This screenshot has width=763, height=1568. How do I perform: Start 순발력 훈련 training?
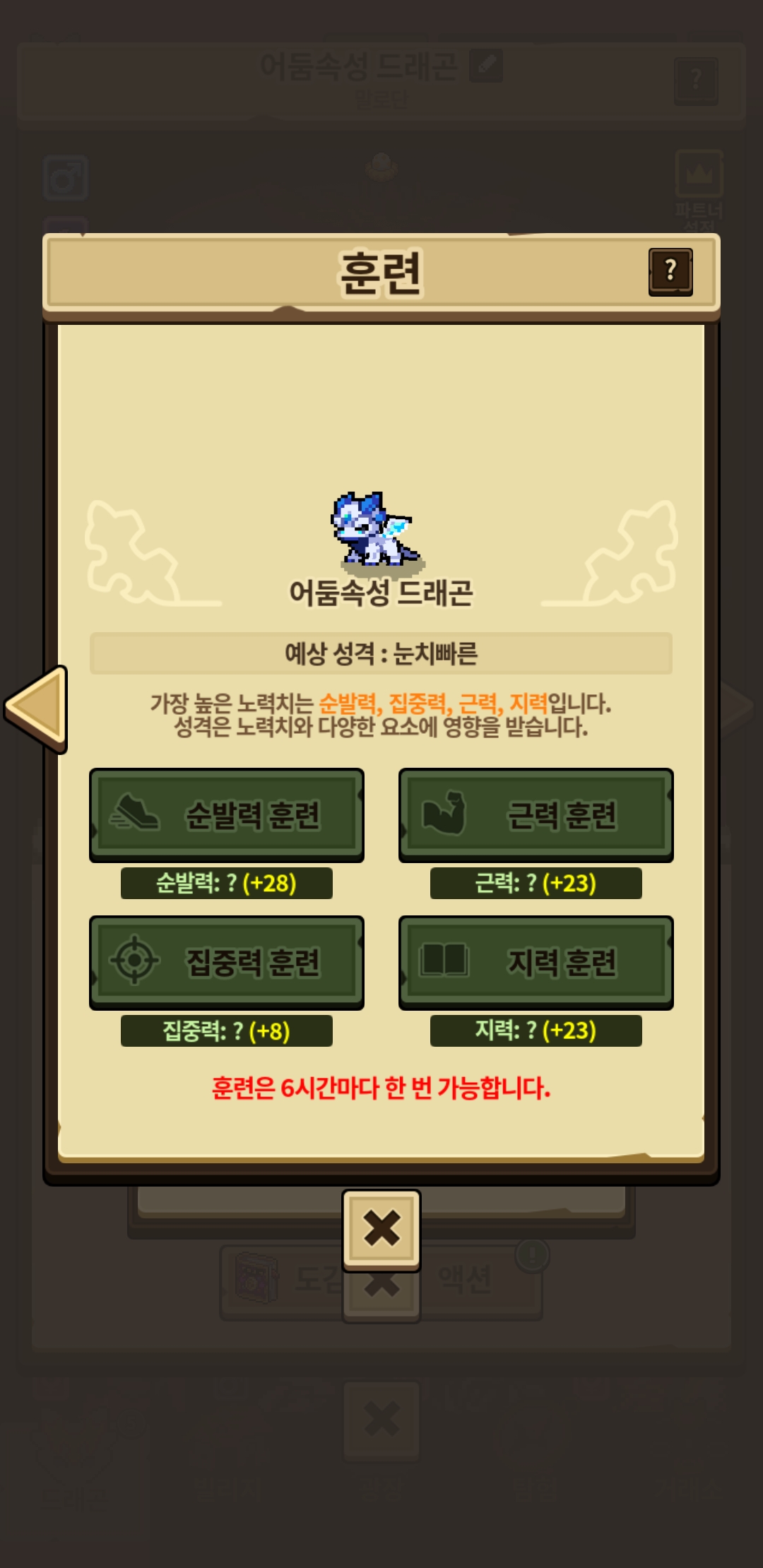pos(227,814)
